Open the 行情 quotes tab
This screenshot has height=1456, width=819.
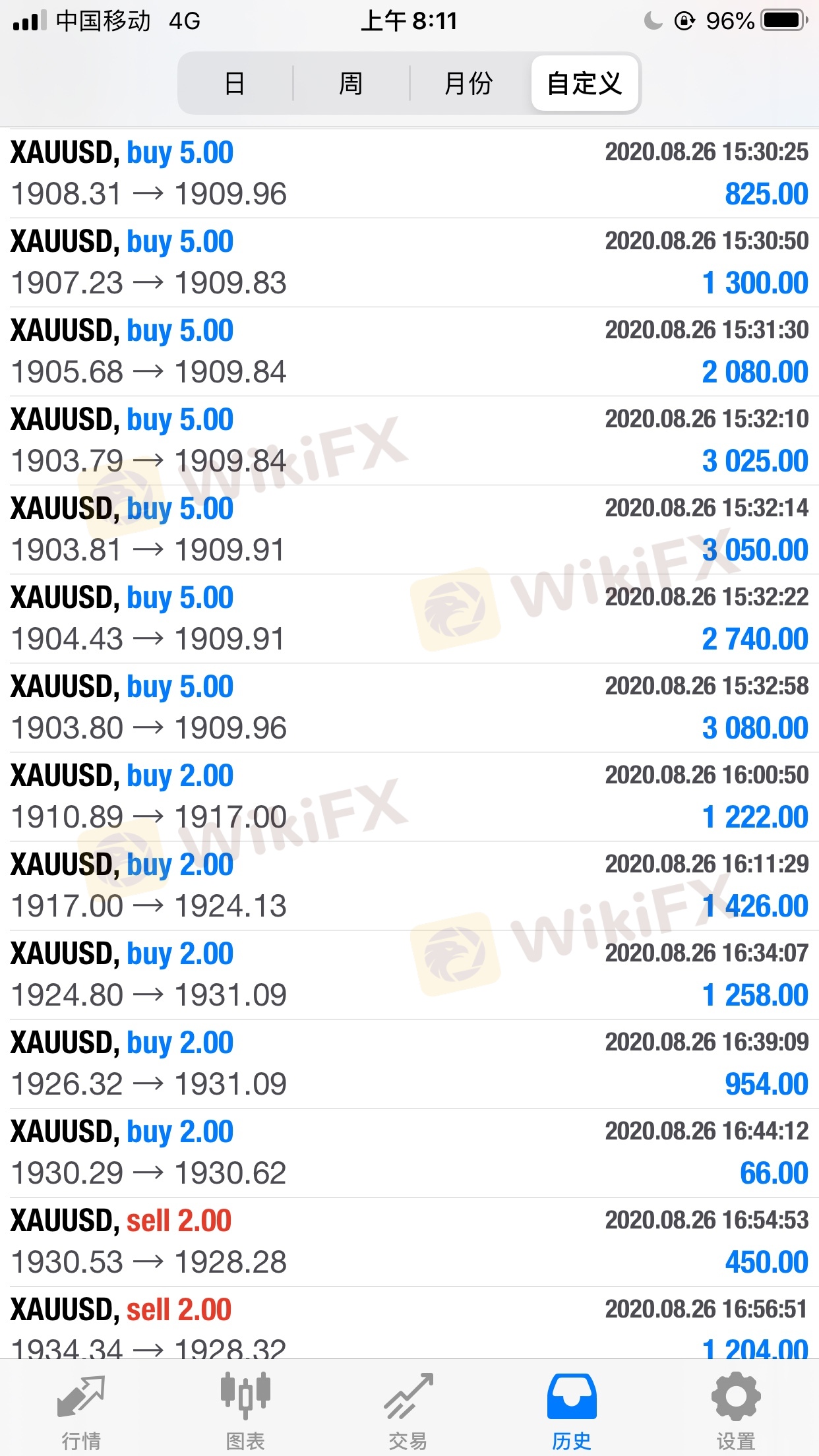click(81, 1411)
